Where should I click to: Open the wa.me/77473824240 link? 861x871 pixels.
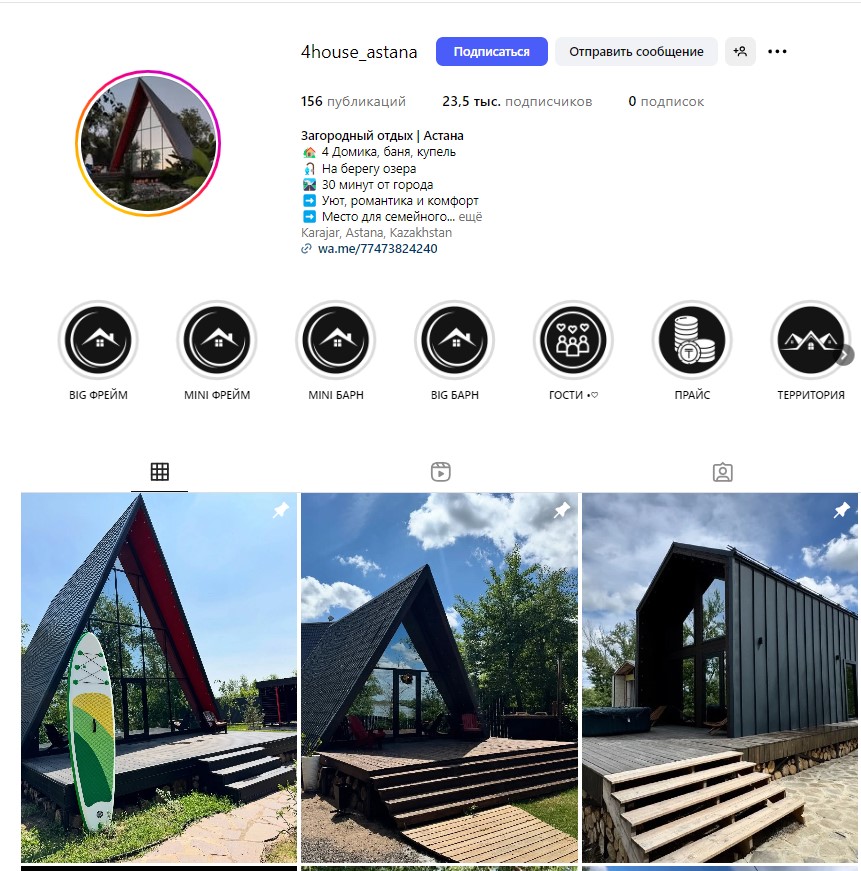tap(377, 249)
